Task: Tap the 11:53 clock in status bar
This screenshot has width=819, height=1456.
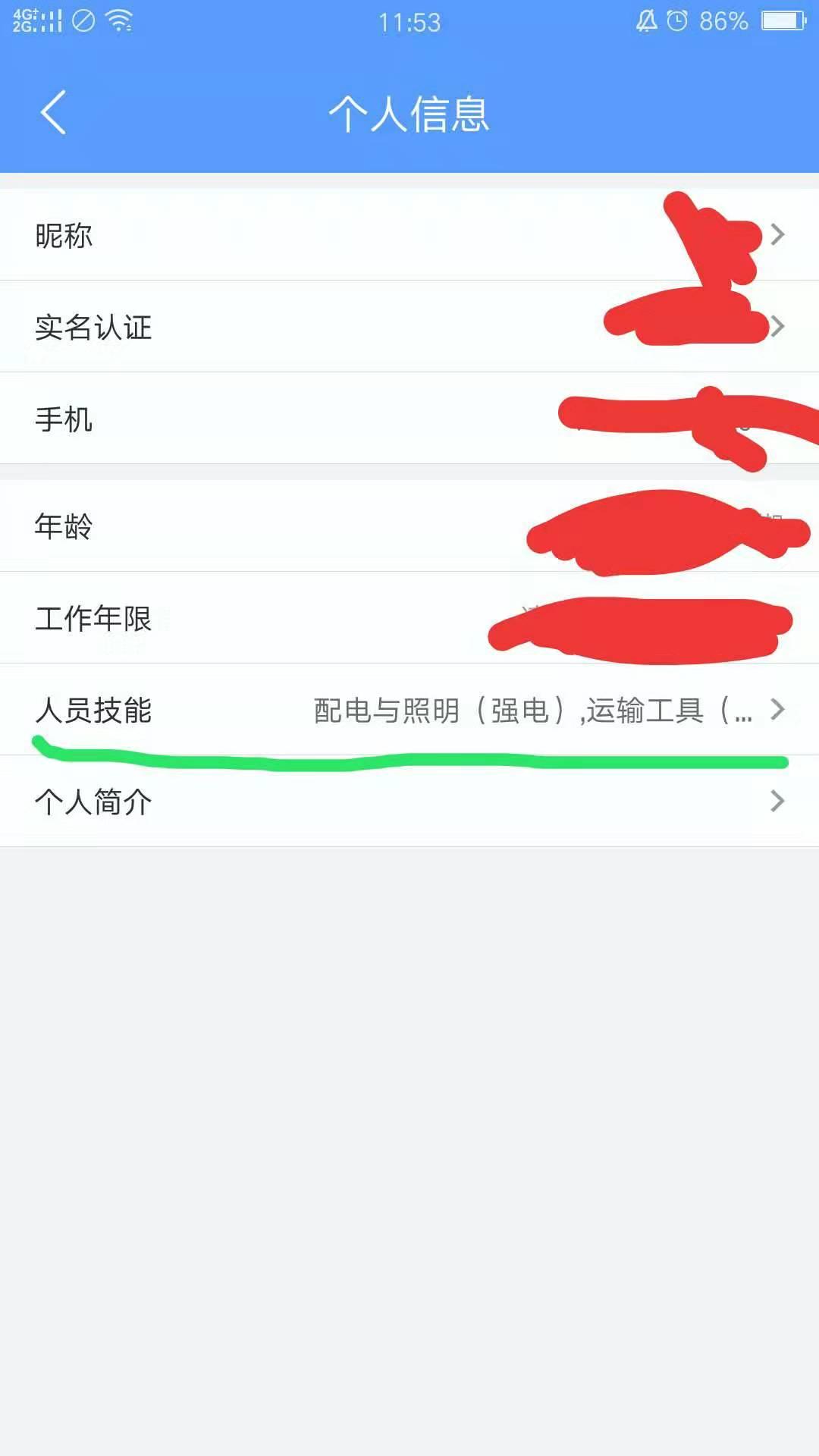Action: coord(409,22)
